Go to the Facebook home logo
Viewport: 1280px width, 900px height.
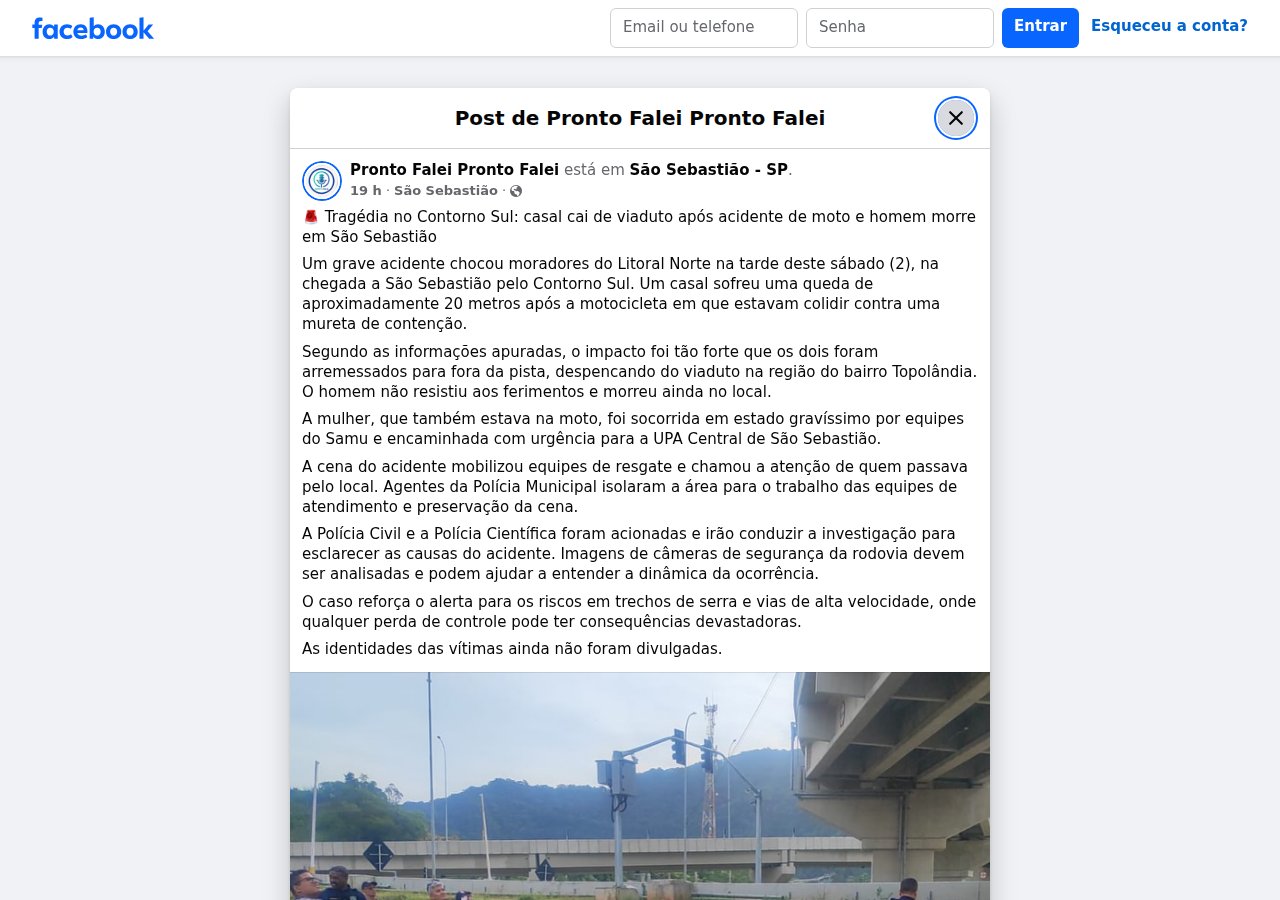point(93,28)
